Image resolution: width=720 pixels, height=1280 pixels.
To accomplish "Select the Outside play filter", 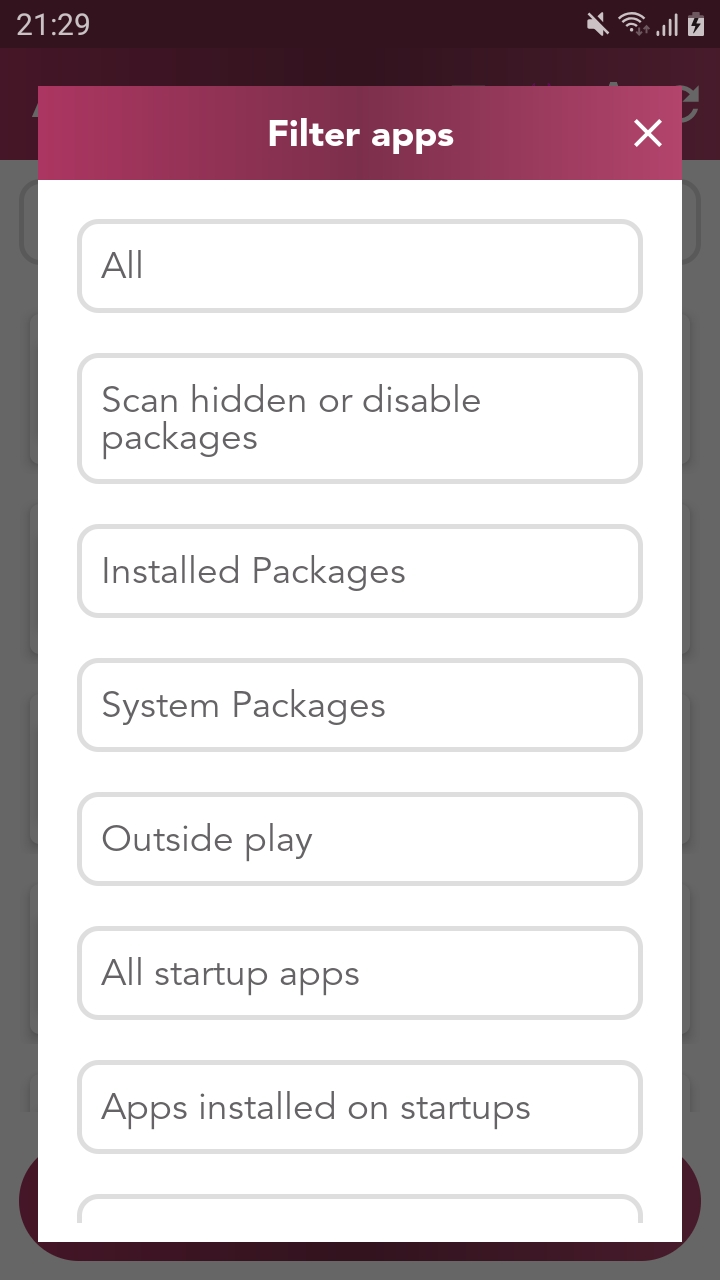I will [x=360, y=839].
